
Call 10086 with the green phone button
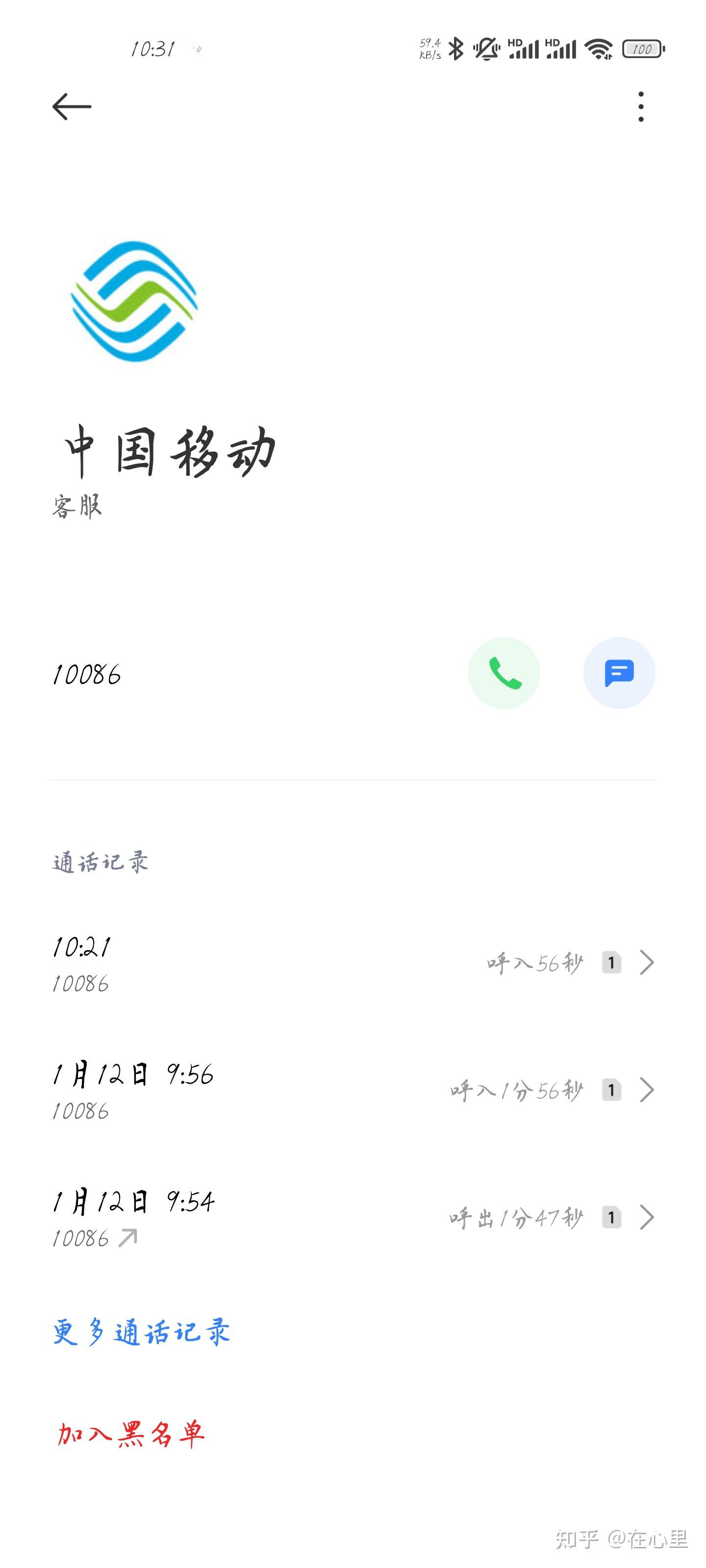tap(504, 673)
